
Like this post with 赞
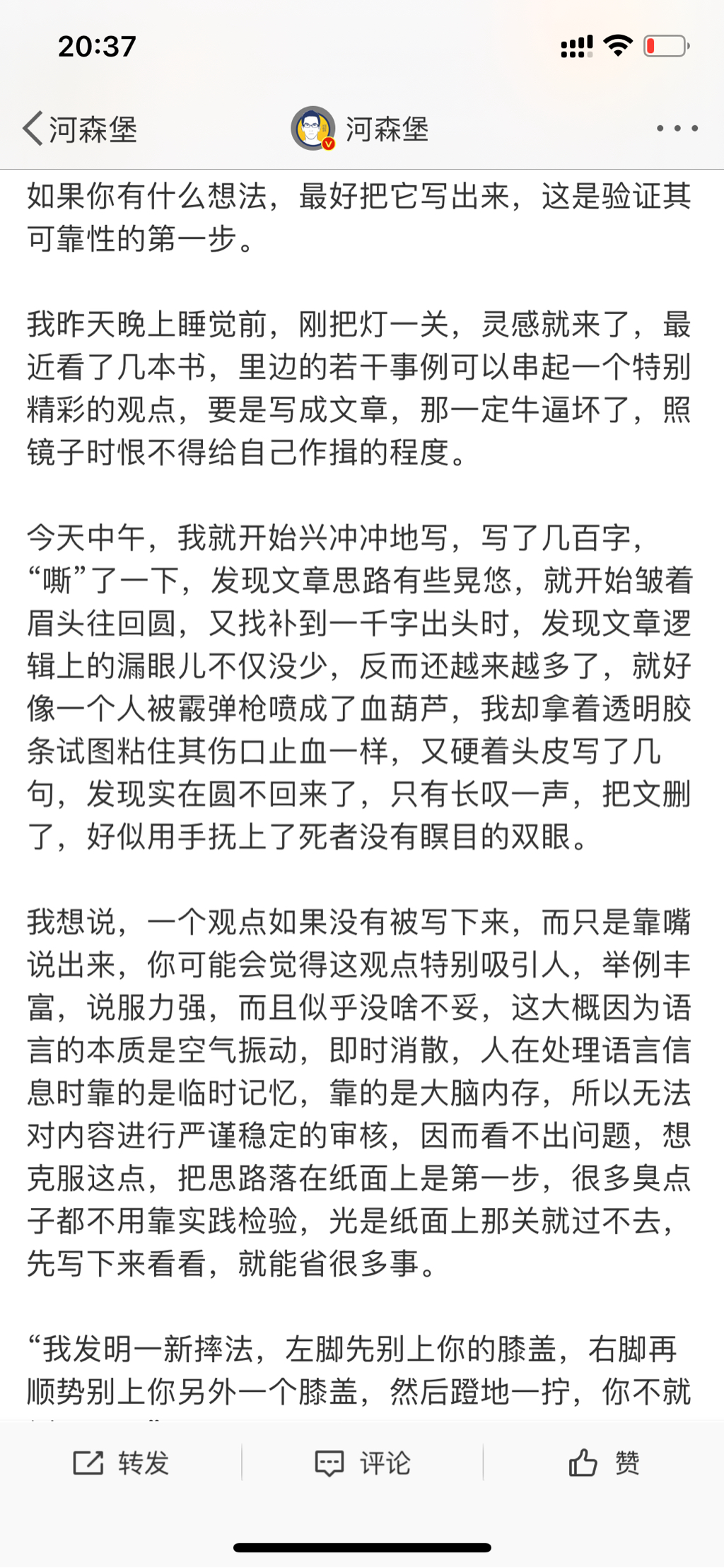click(x=605, y=1463)
